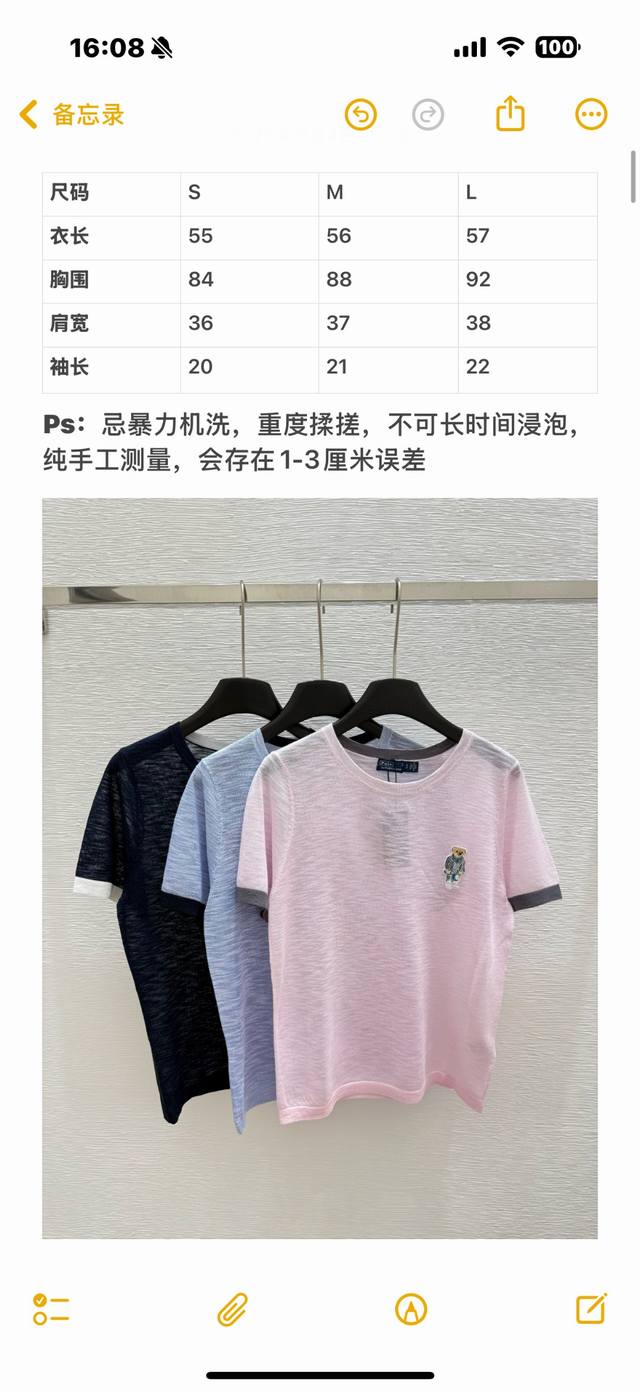Open the more options menu

[x=591, y=115]
